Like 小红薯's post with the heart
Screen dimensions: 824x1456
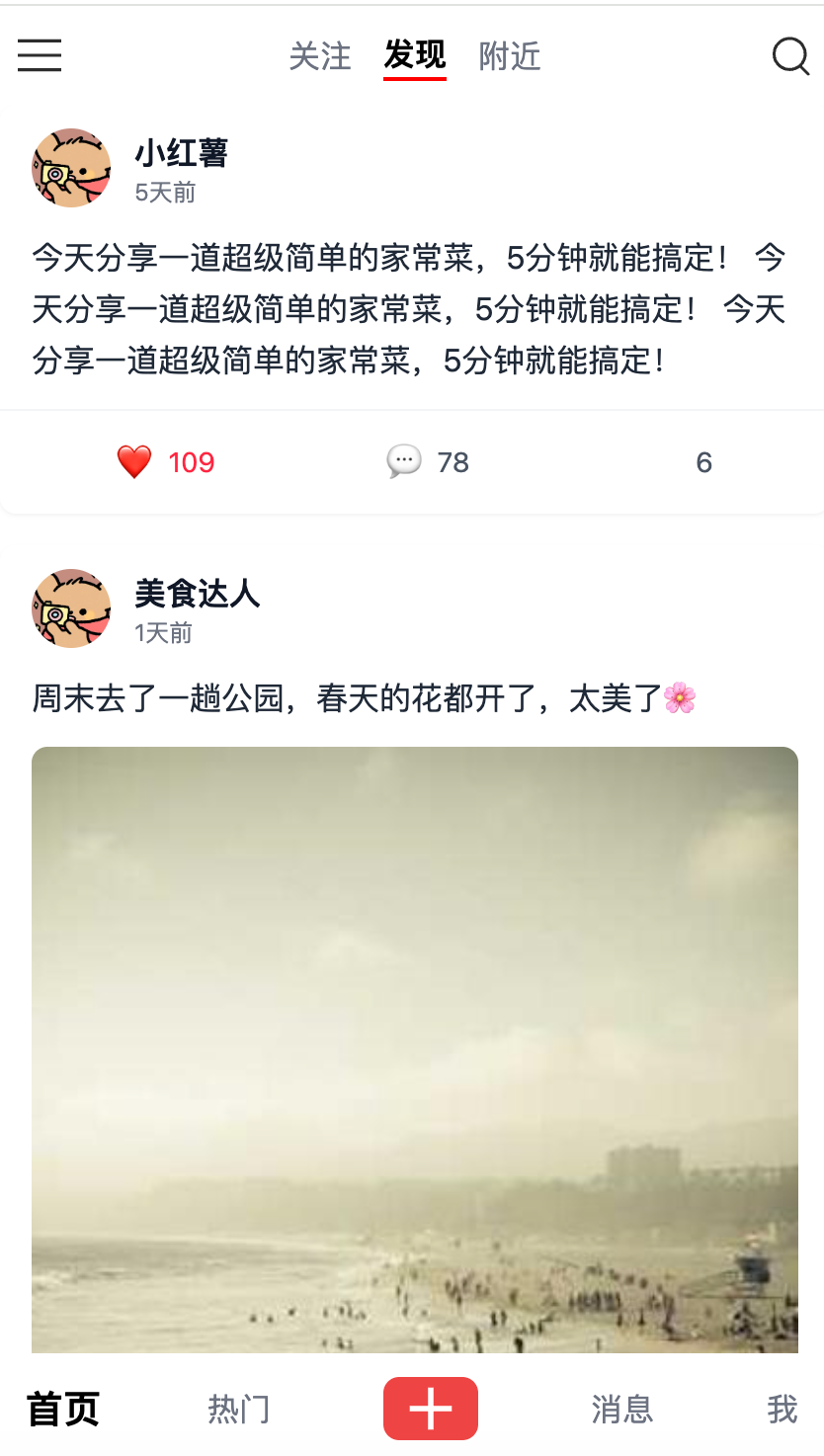tap(134, 462)
